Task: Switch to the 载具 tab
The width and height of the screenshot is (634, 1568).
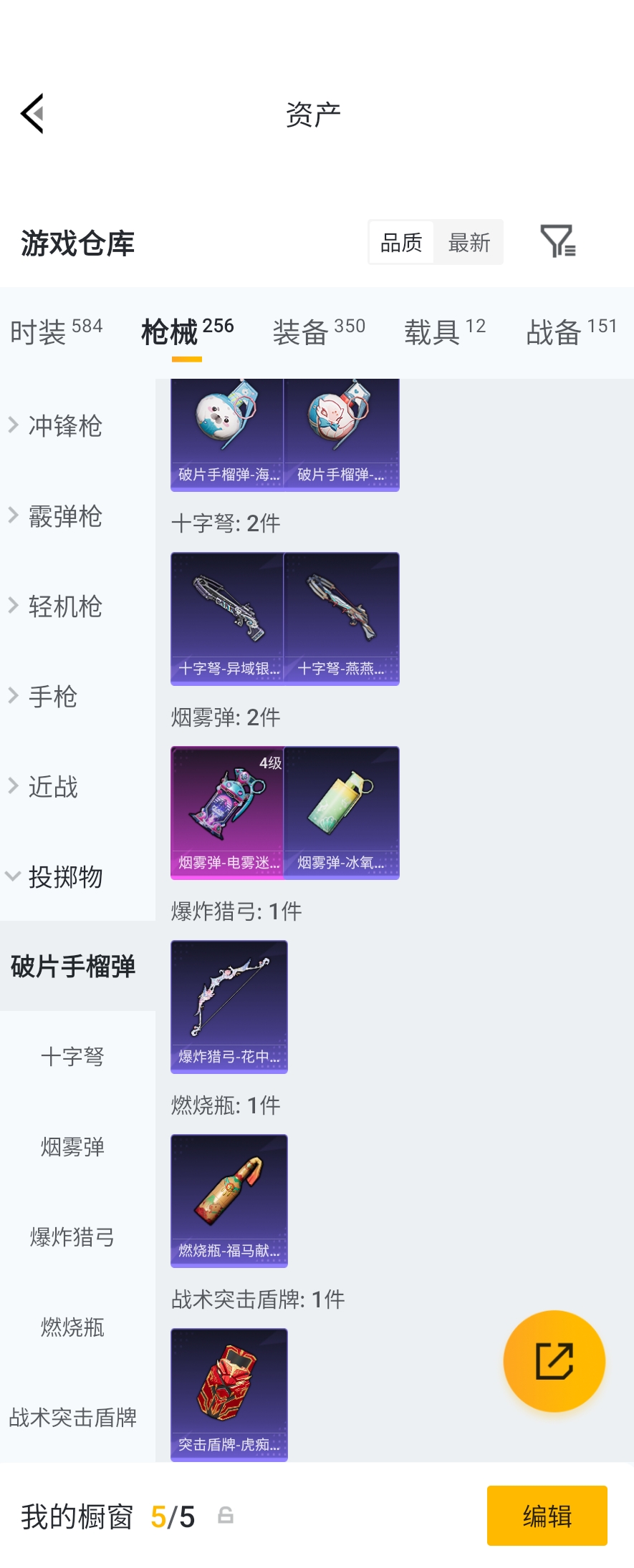Action: pos(444,331)
